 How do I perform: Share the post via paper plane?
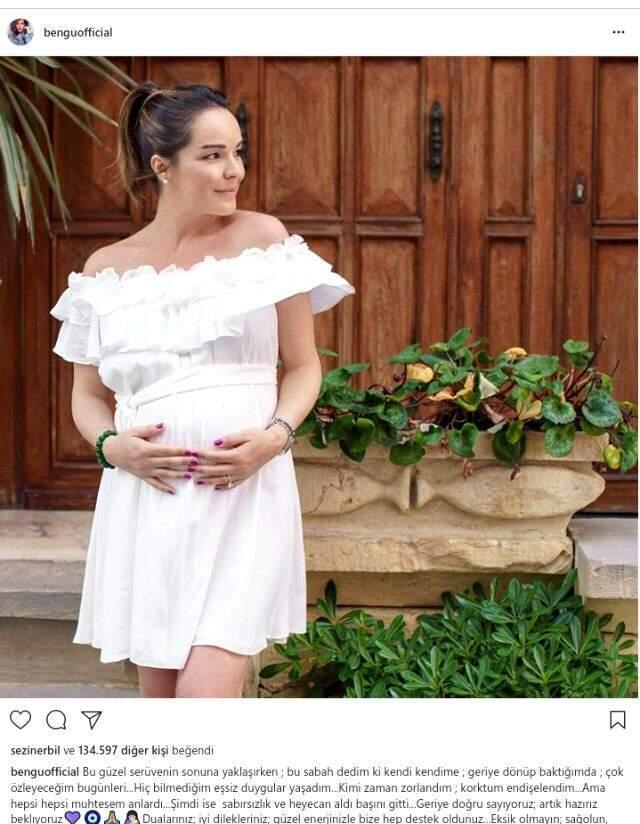91,720
